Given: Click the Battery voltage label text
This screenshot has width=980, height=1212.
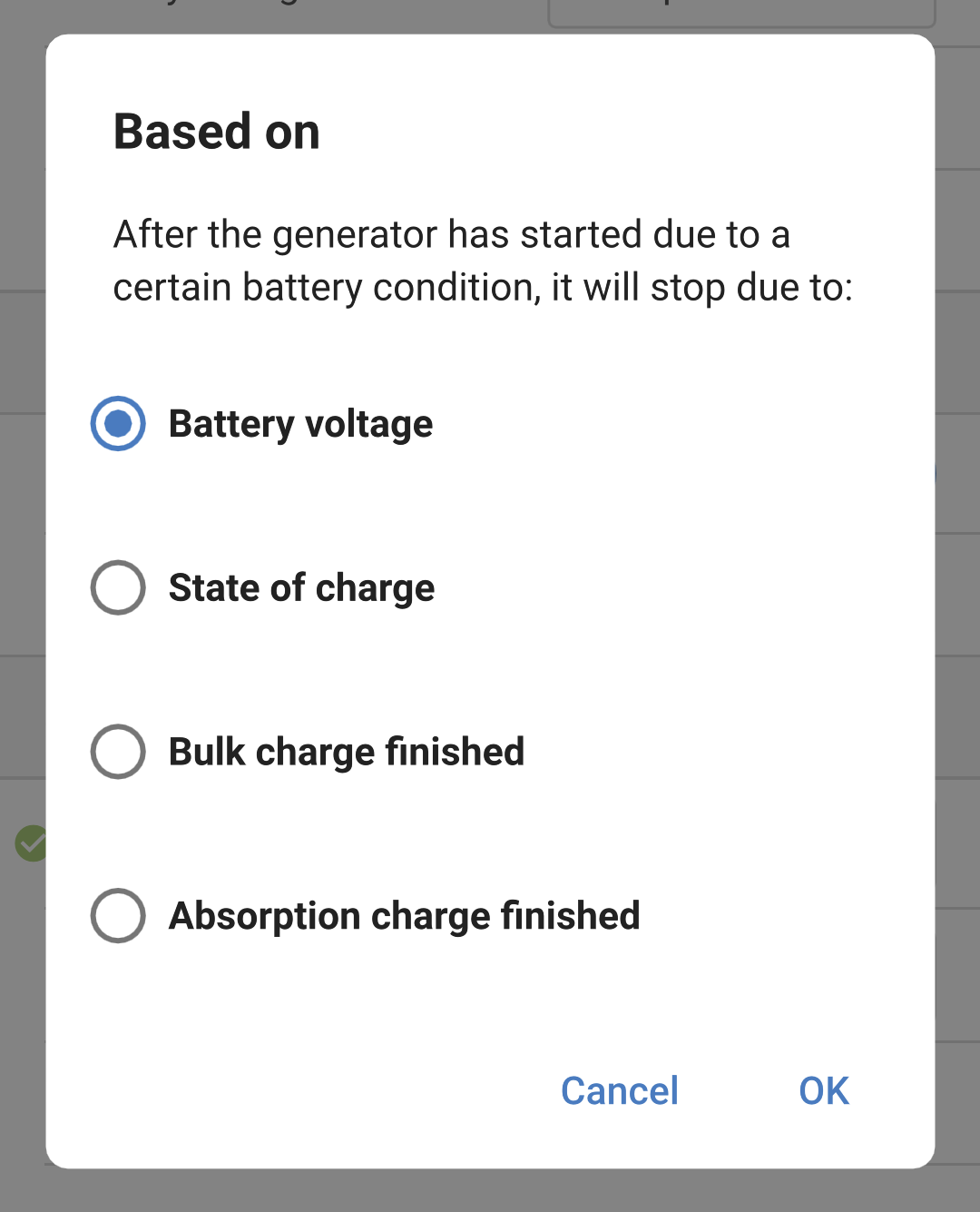Looking at the screenshot, I should pos(299,423).
